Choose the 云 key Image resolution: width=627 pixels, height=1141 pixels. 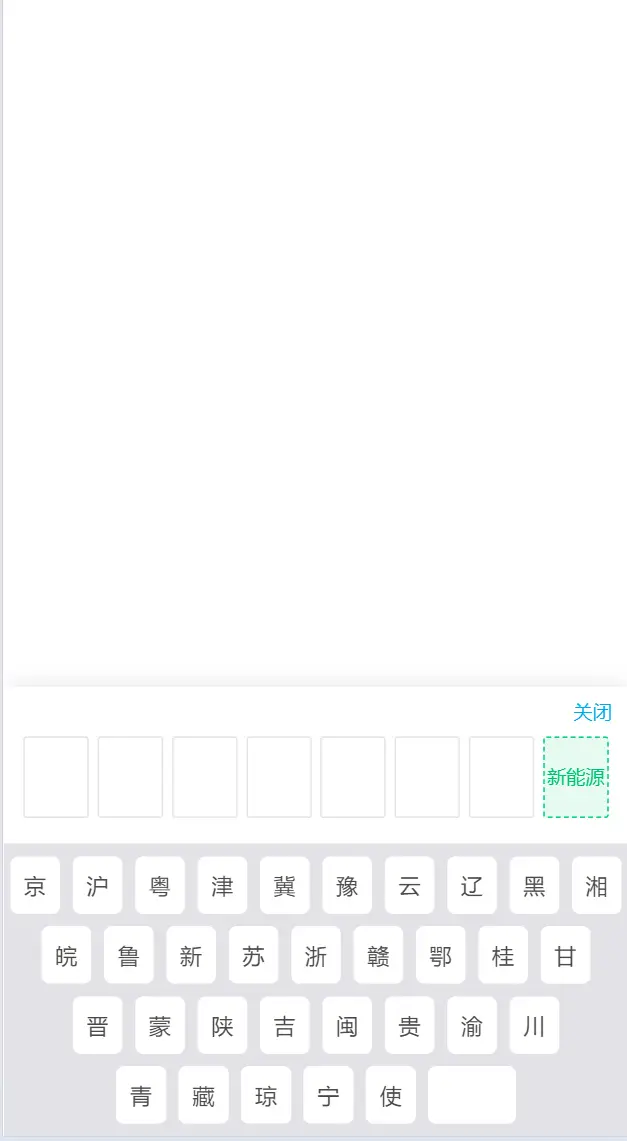pyautogui.click(x=410, y=886)
